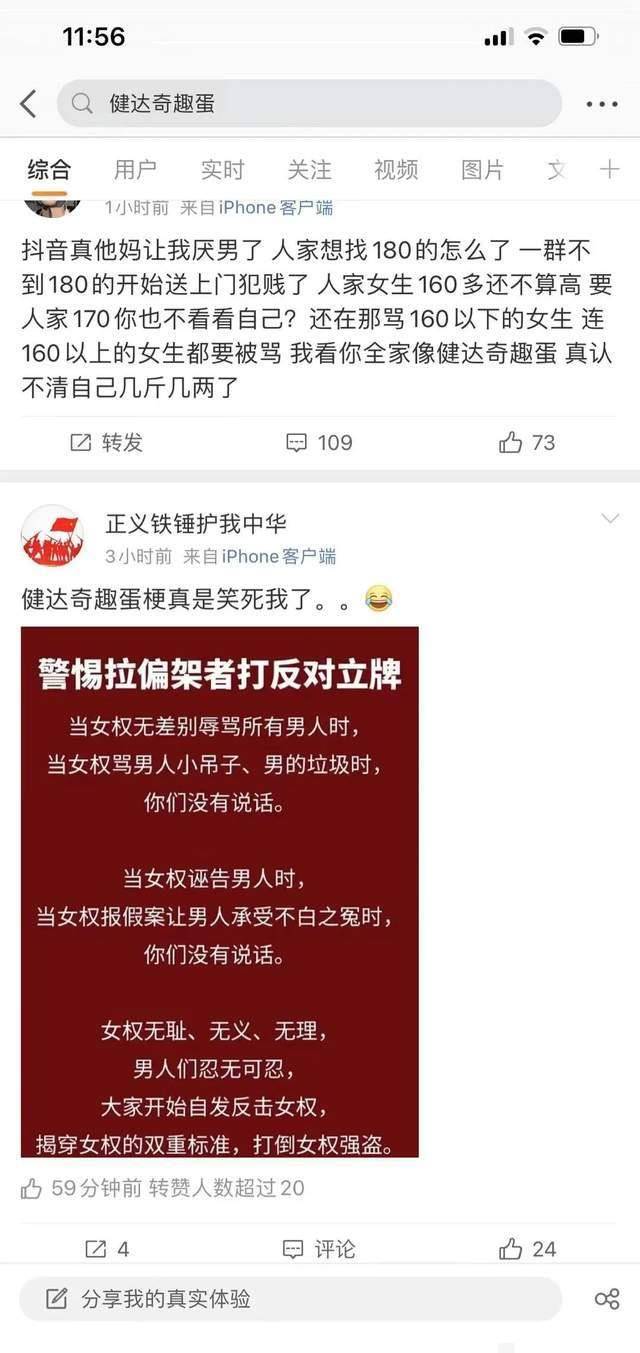The height and width of the screenshot is (1353, 640).
Task: Like the post with 73 likes
Action: (527, 442)
